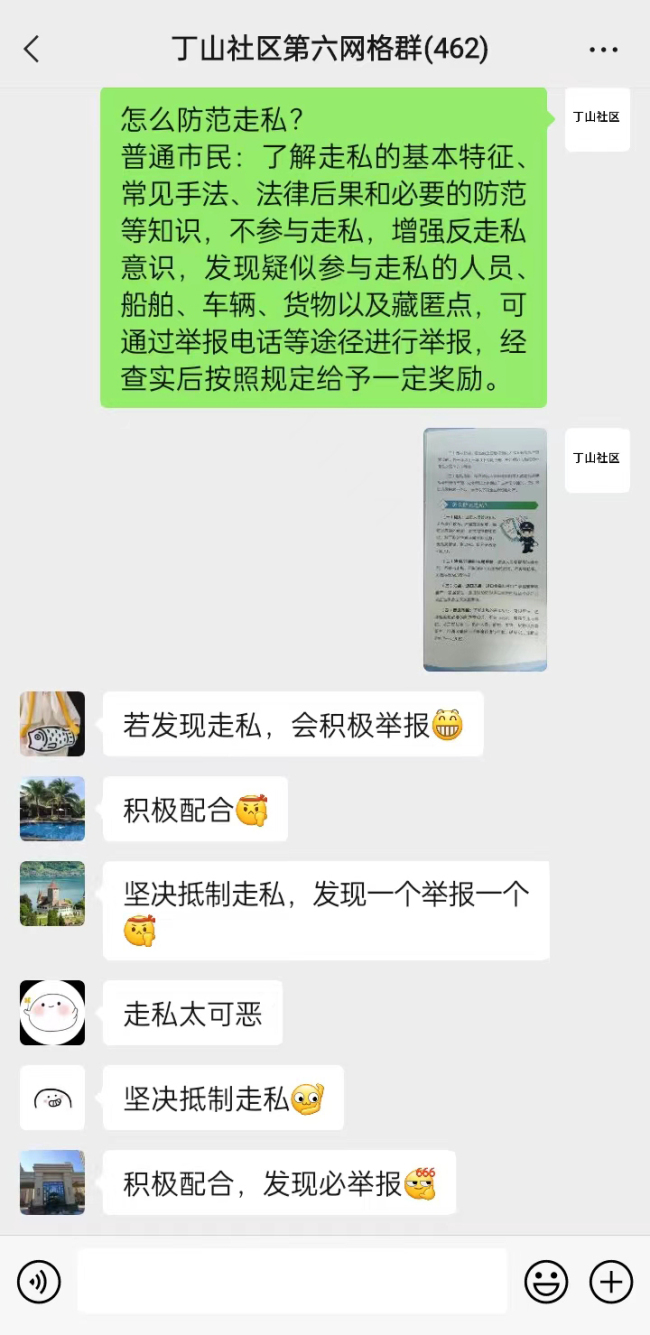
Task: Go back from the group chat
Action: [32, 49]
